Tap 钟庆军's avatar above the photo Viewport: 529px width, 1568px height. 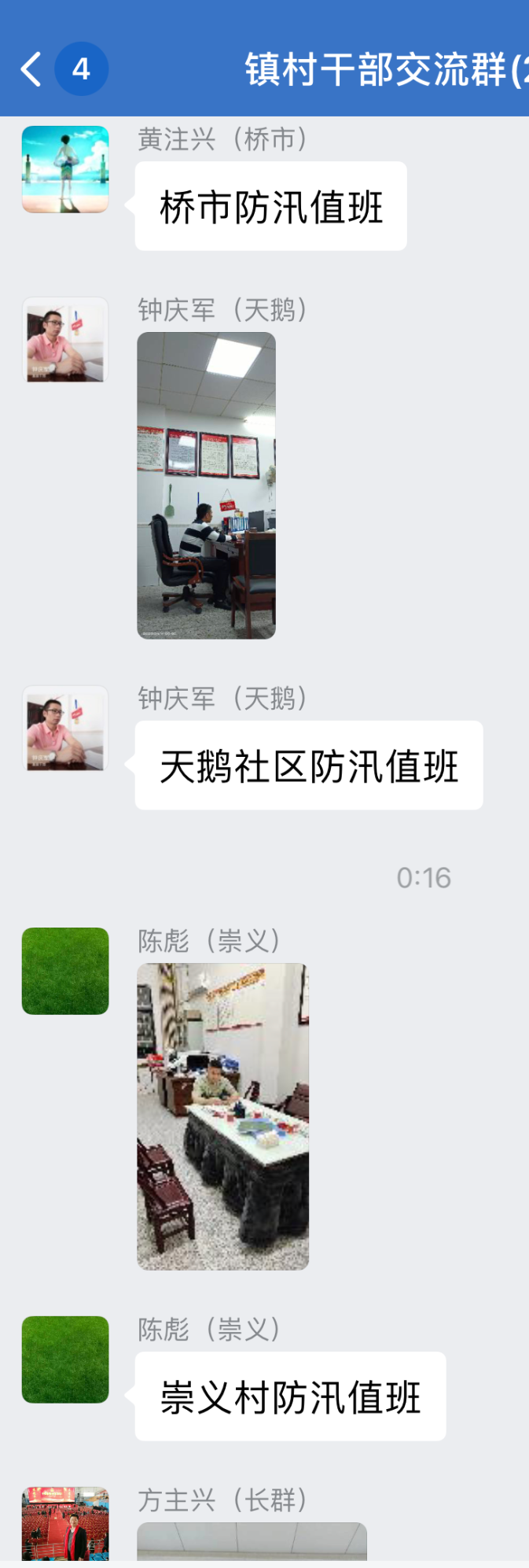pyautogui.click(x=65, y=340)
